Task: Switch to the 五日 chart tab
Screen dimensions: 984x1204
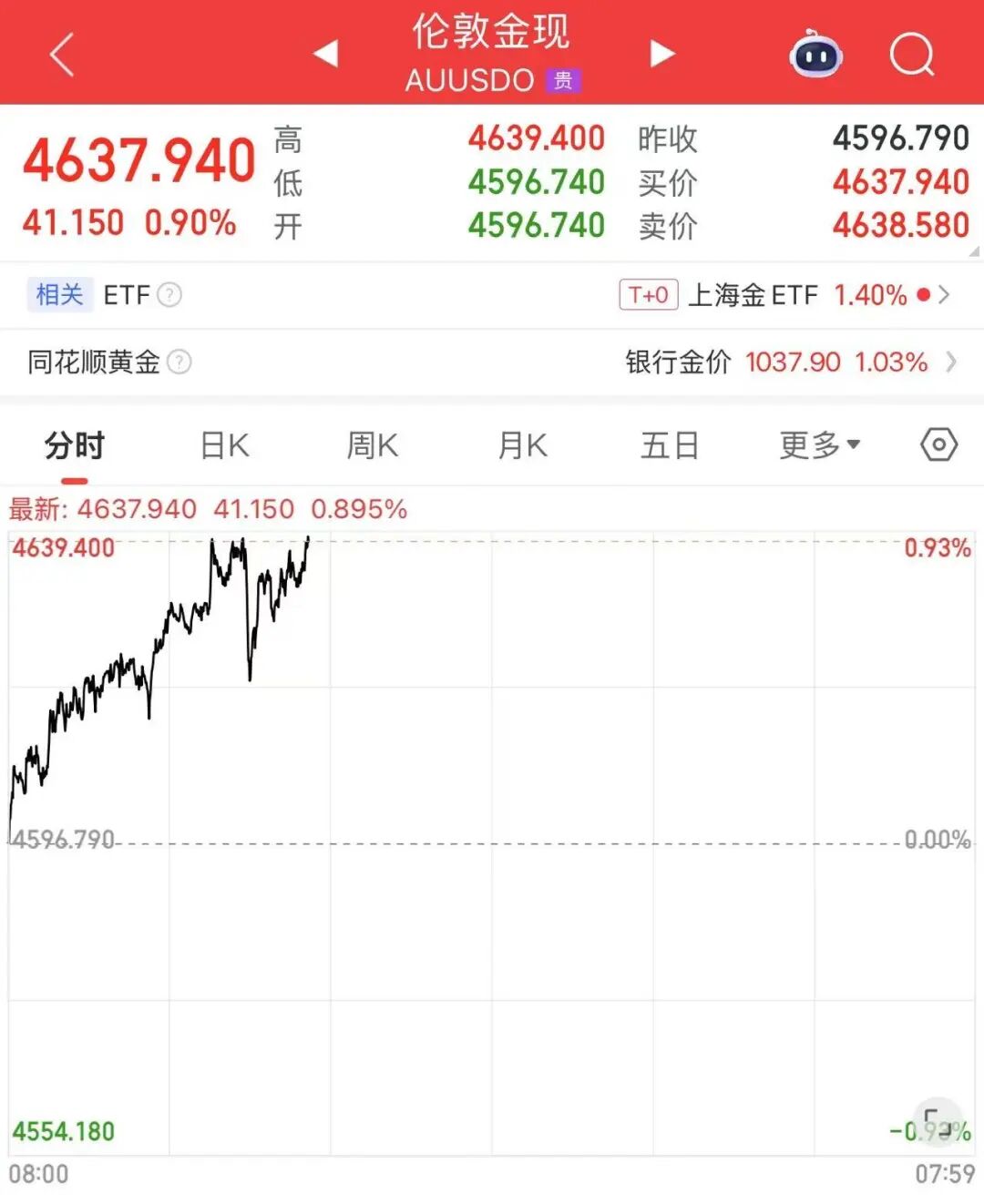Action: (670, 446)
